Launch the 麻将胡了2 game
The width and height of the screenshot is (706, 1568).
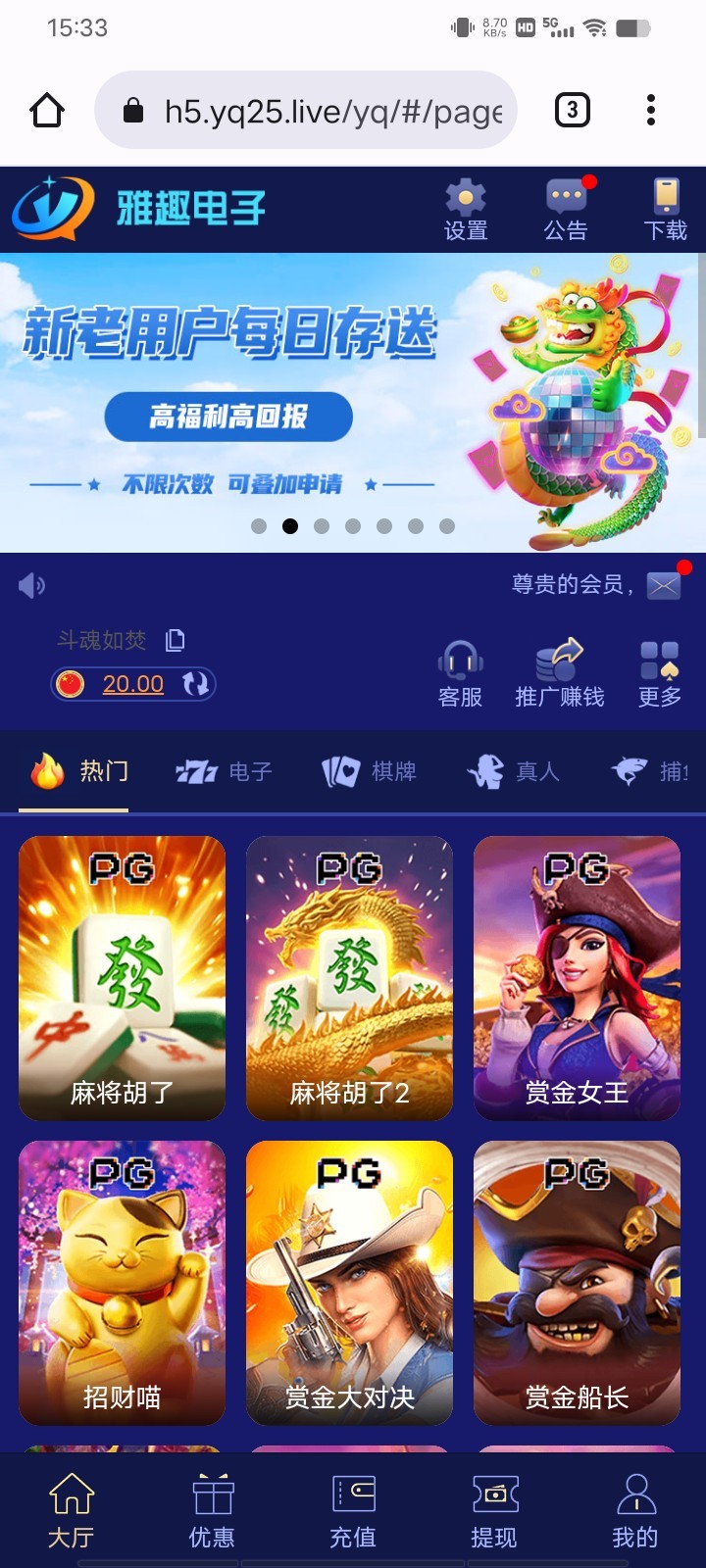point(349,977)
